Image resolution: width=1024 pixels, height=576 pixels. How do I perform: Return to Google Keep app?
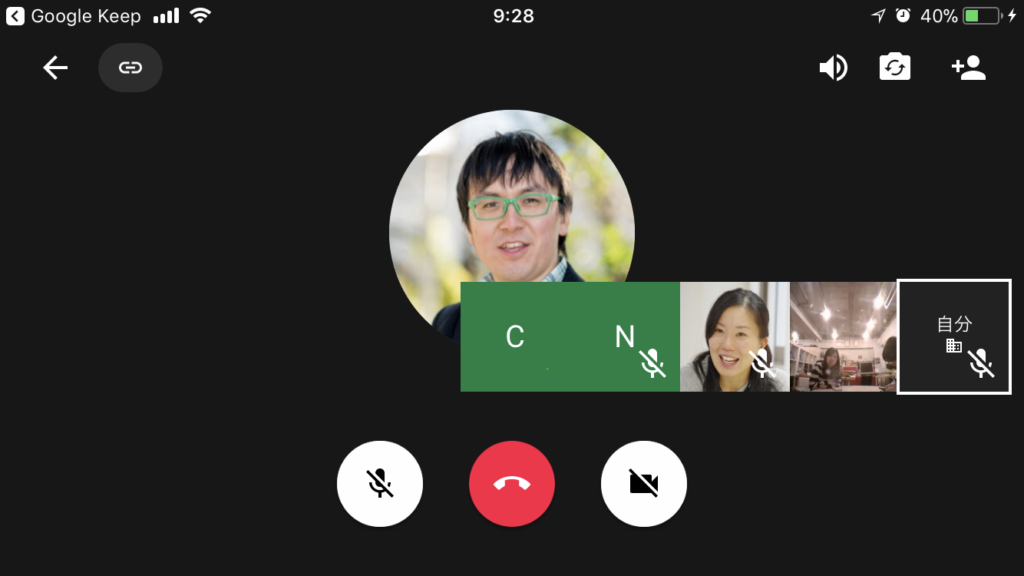click(x=74, y=16)
